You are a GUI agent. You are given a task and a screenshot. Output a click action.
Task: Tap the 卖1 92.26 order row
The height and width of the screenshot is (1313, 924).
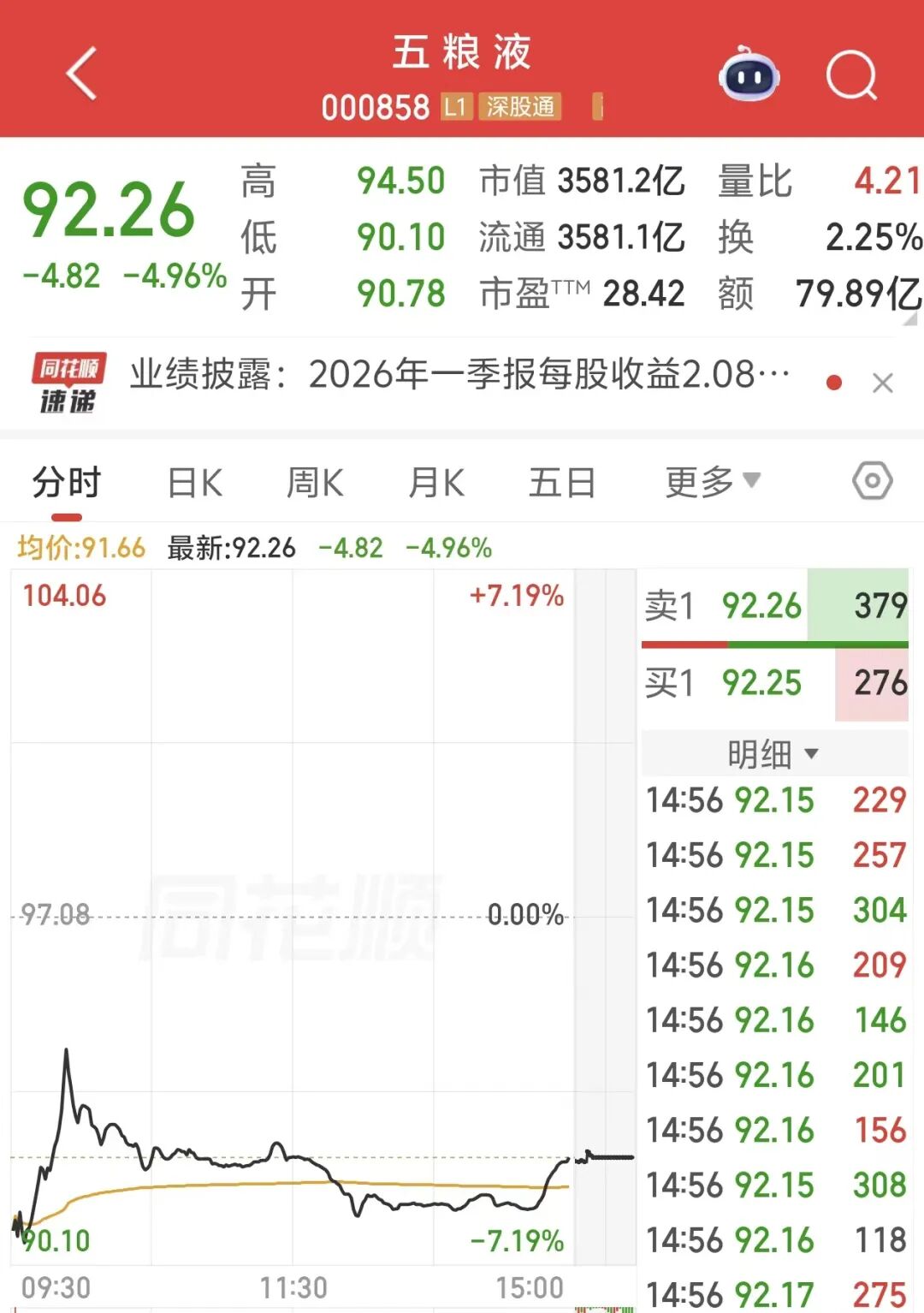(x=775, y=606)
